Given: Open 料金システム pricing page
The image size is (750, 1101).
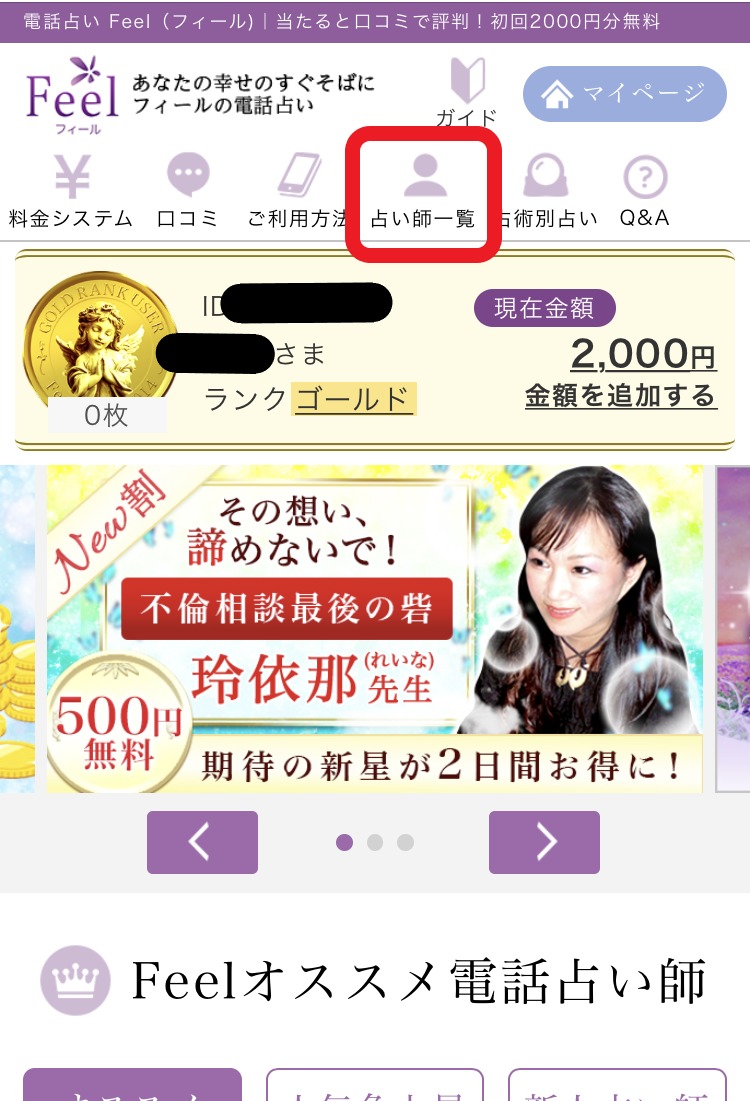Looking at the screenshot, I should [70, 192].
